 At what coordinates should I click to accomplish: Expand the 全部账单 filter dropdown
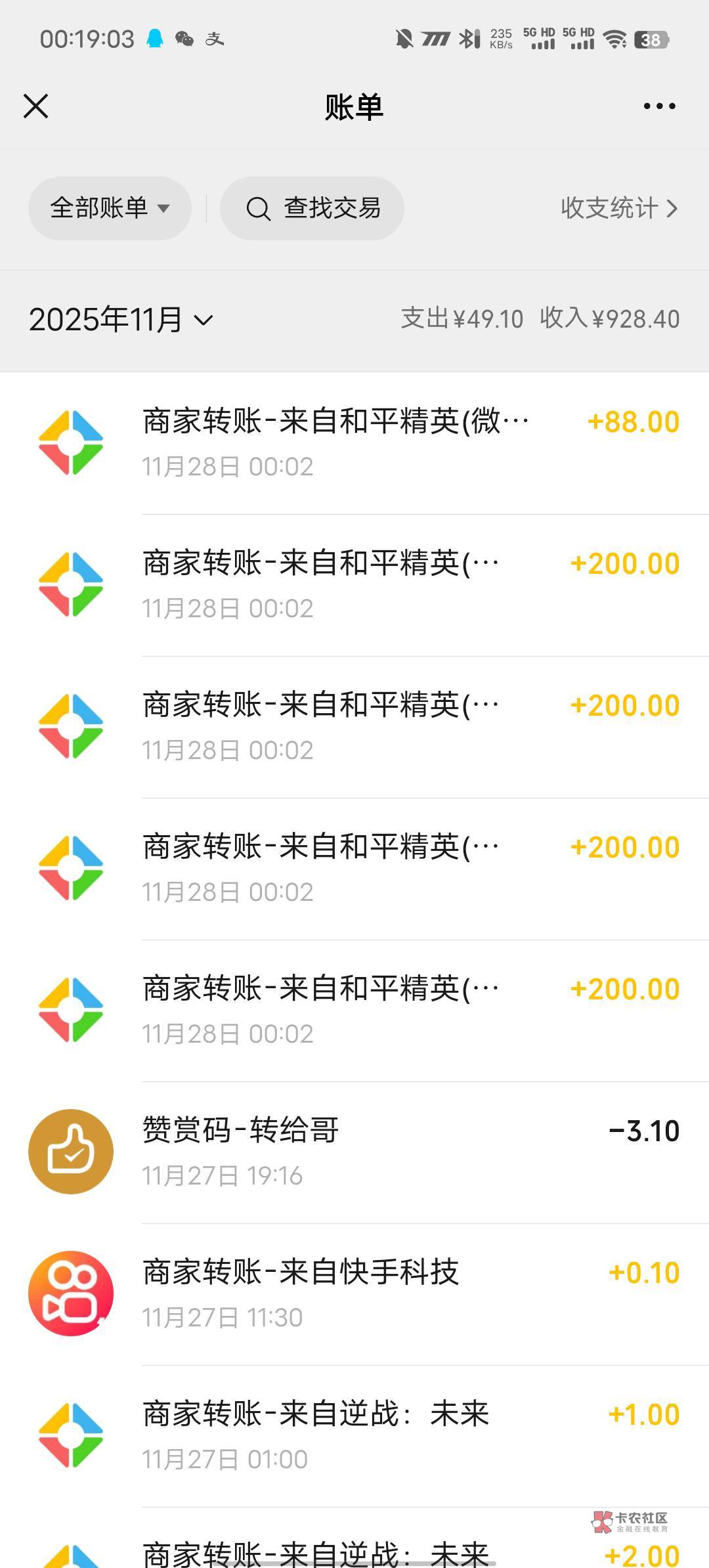pos(110,208)
